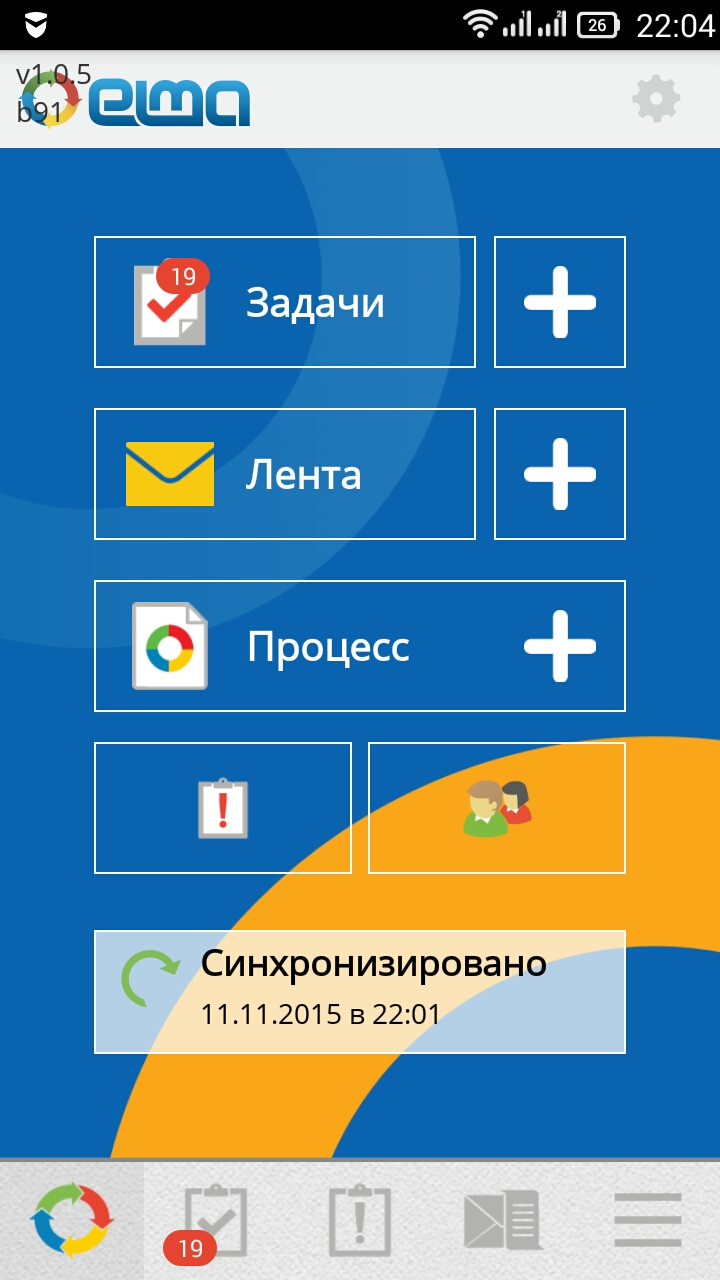Viewport: 720px width, 1280px height.
Task: Open the users tile with two people
Action: pyautogui.click(x=497, y=808)
